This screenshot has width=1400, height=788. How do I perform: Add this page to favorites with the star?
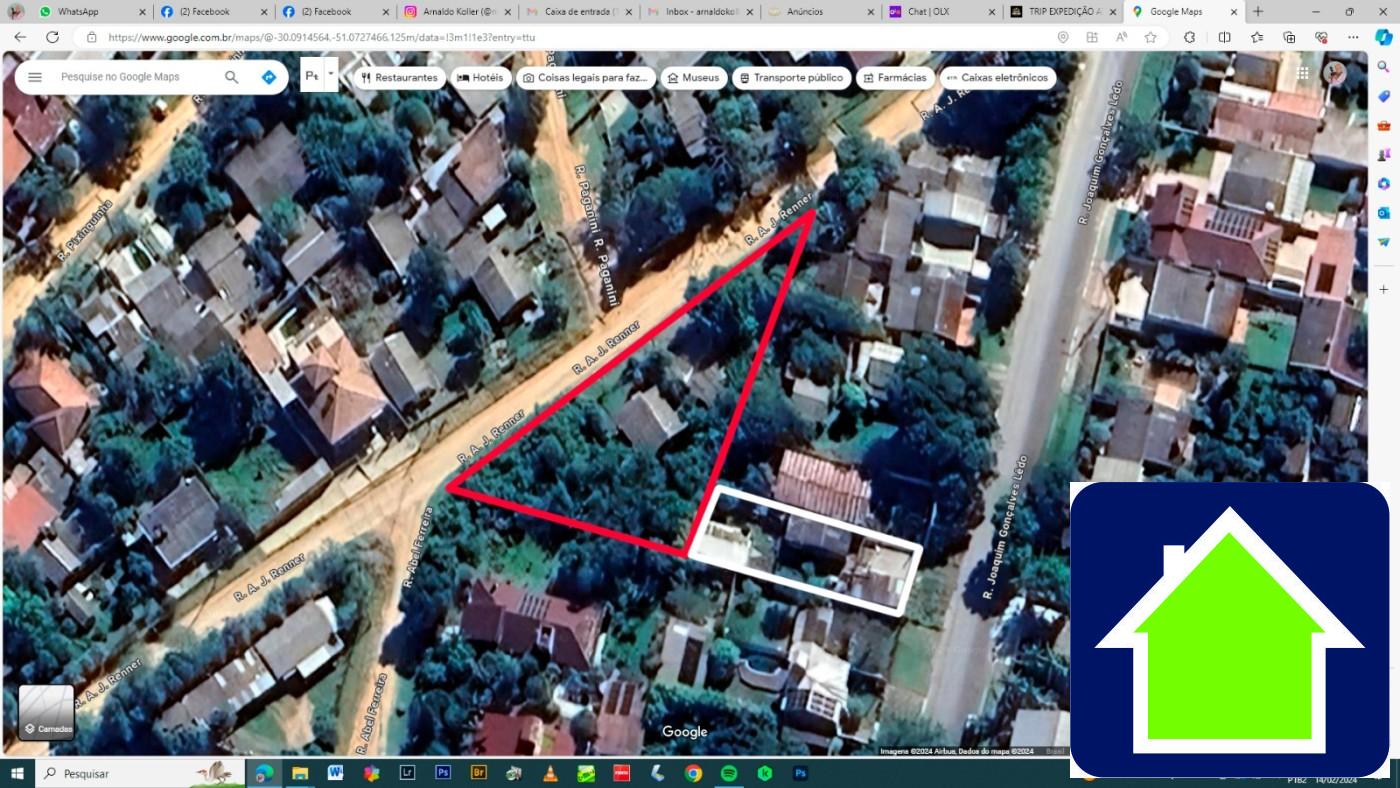[1150, 37]
